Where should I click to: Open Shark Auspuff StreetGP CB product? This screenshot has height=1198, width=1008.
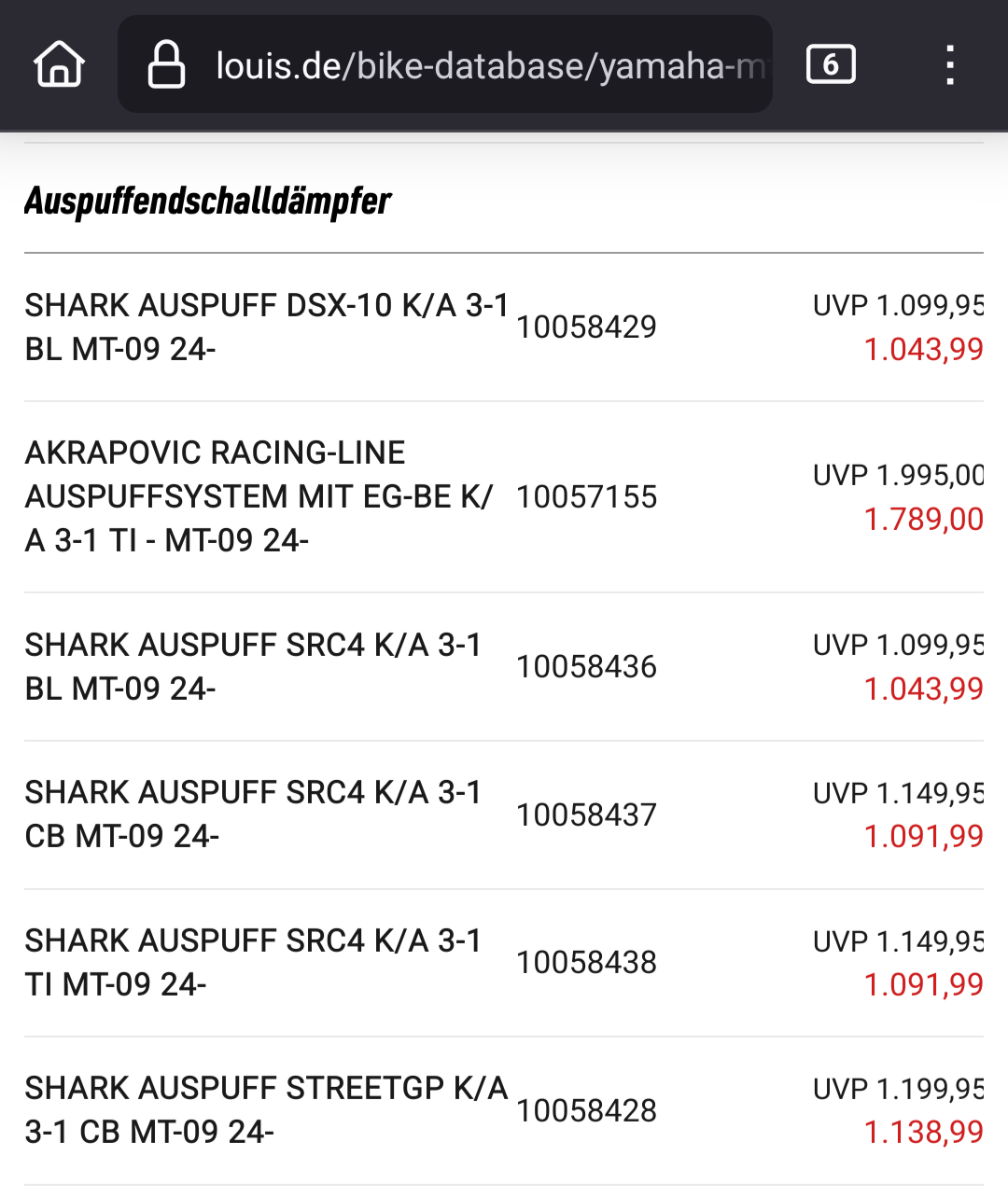266,1109
